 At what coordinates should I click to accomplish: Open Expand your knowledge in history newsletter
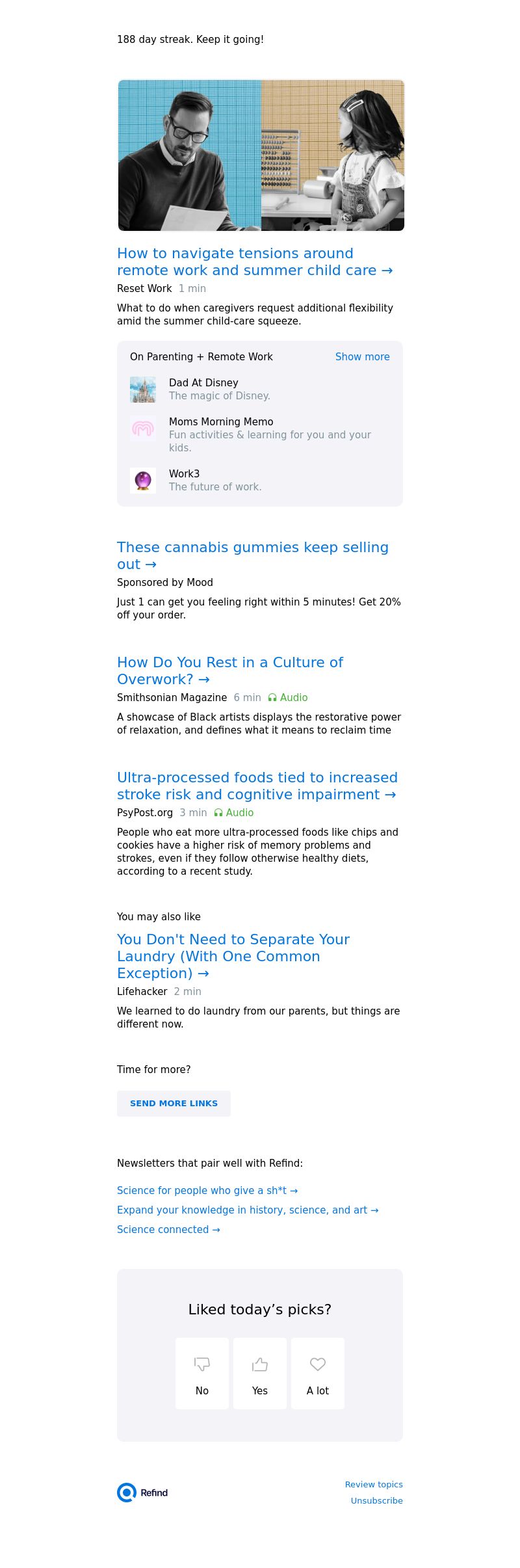[x=247, y=1210]
